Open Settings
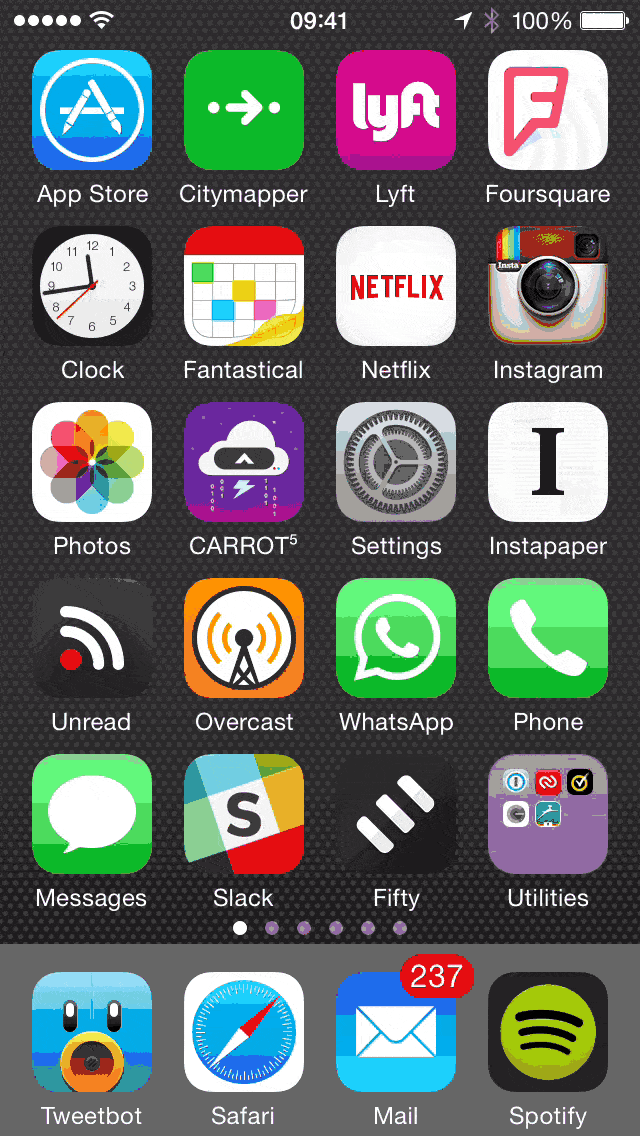The width and height of the screenshot is (640, 1136). pos(396,462)
